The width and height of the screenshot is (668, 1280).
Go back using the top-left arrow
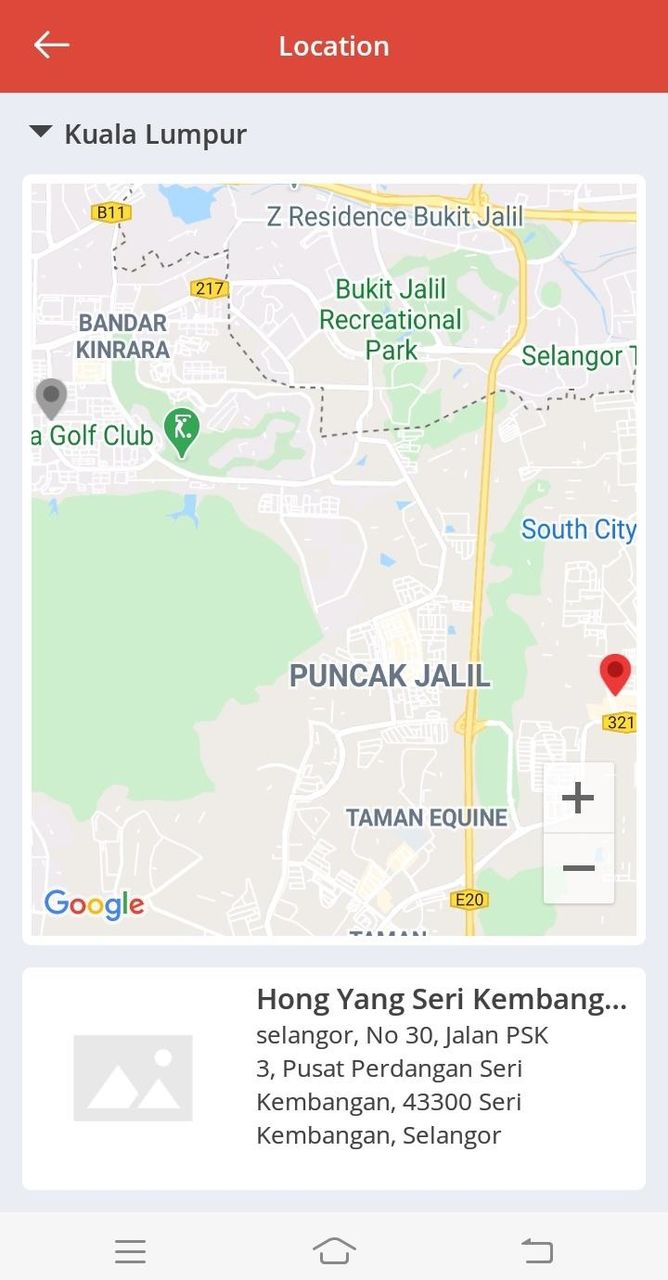[x=51, y=45]
